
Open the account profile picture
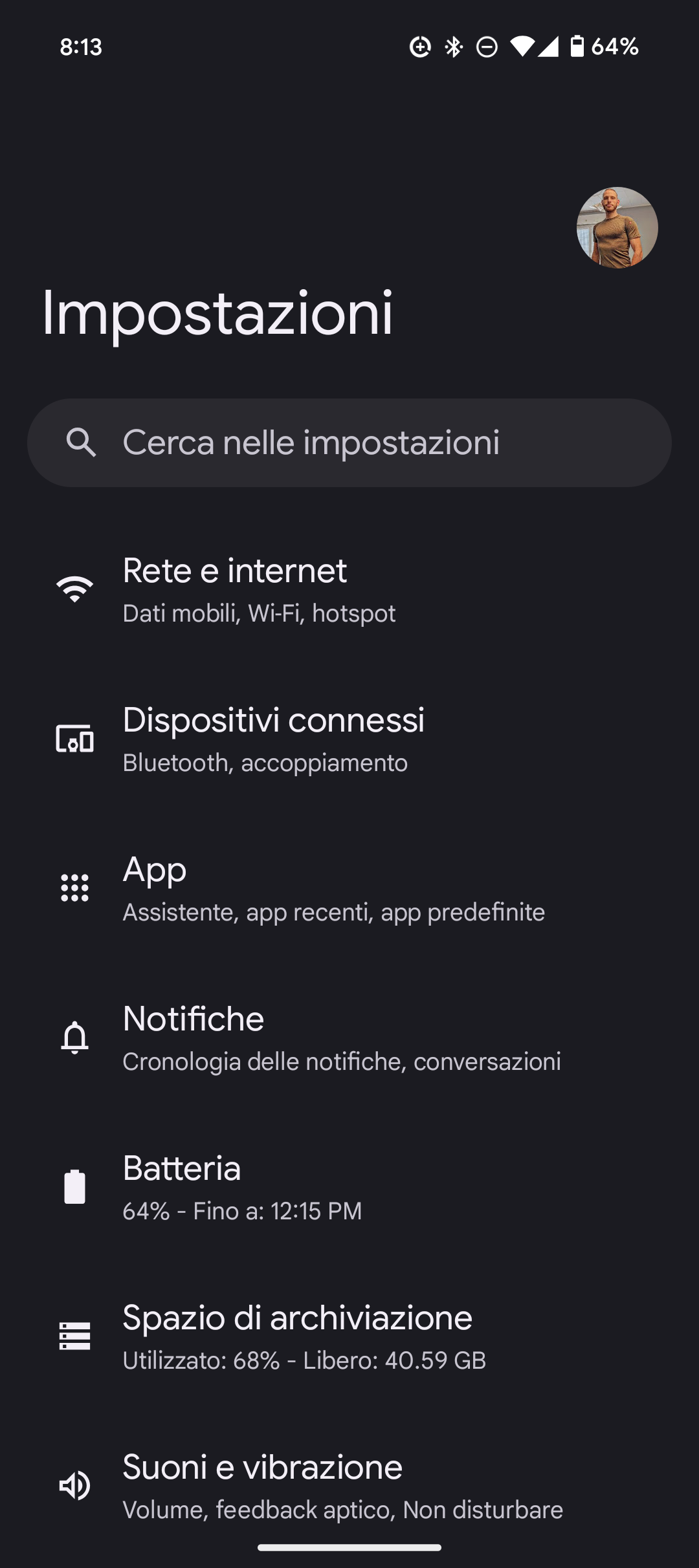pos(617,228)
